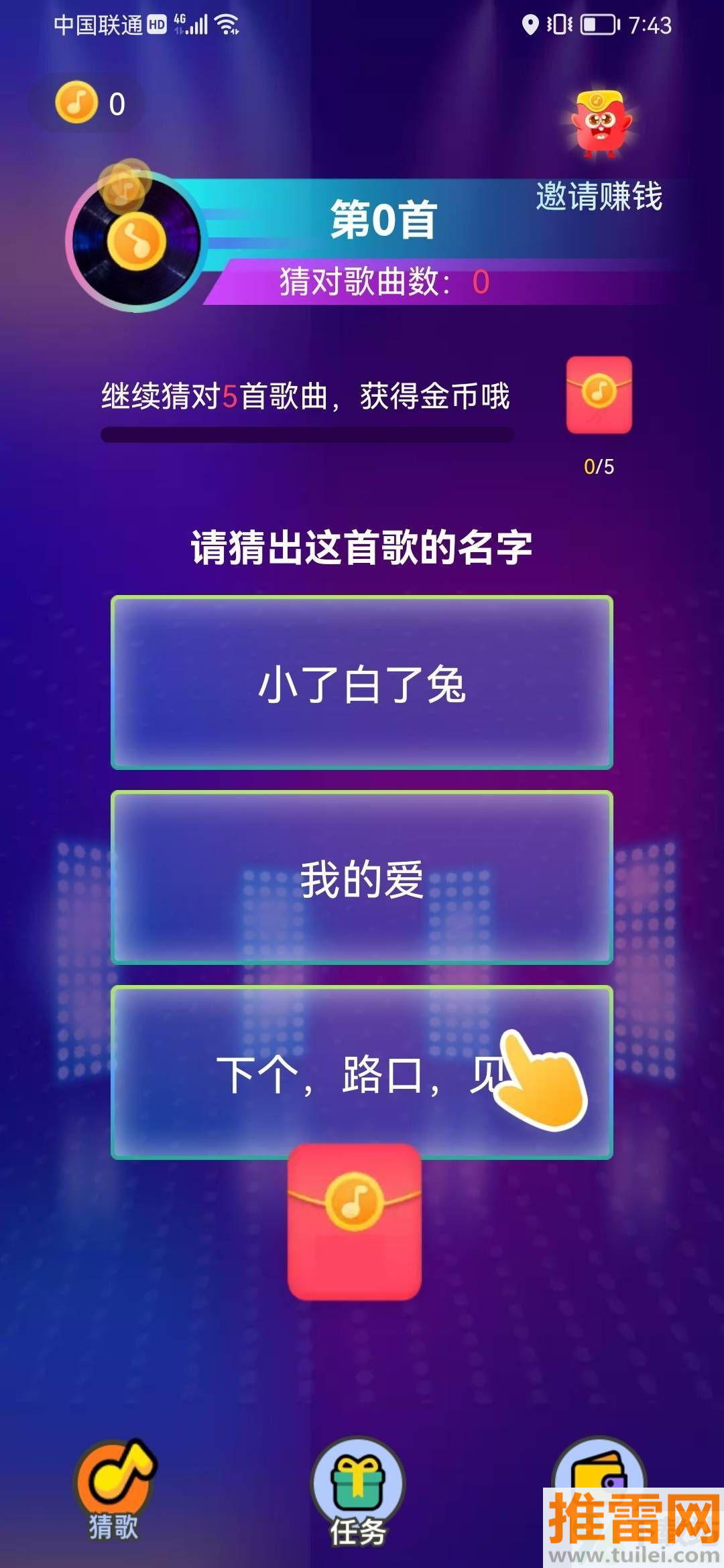This screenshot has width=724, height=1568.
Task: Choose the answer 我的爱
Action: point(362,878)
